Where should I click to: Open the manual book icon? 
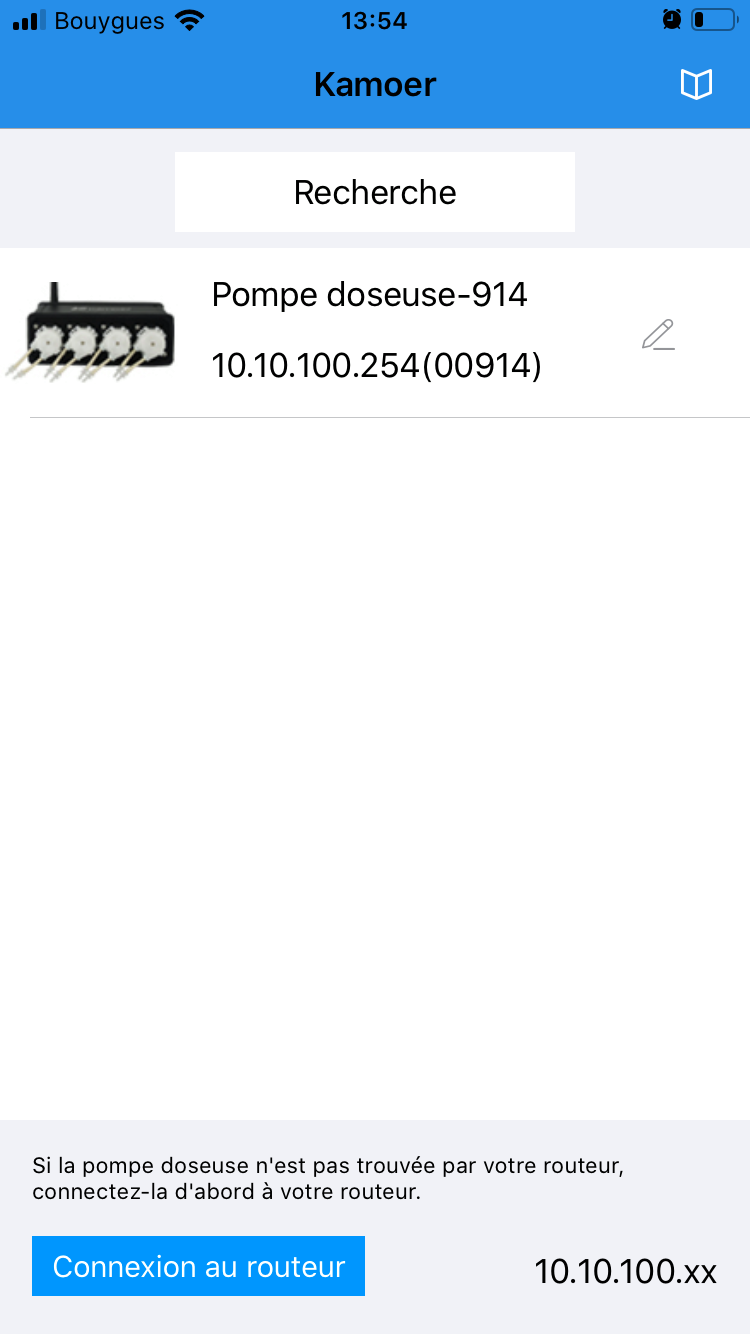696,85
